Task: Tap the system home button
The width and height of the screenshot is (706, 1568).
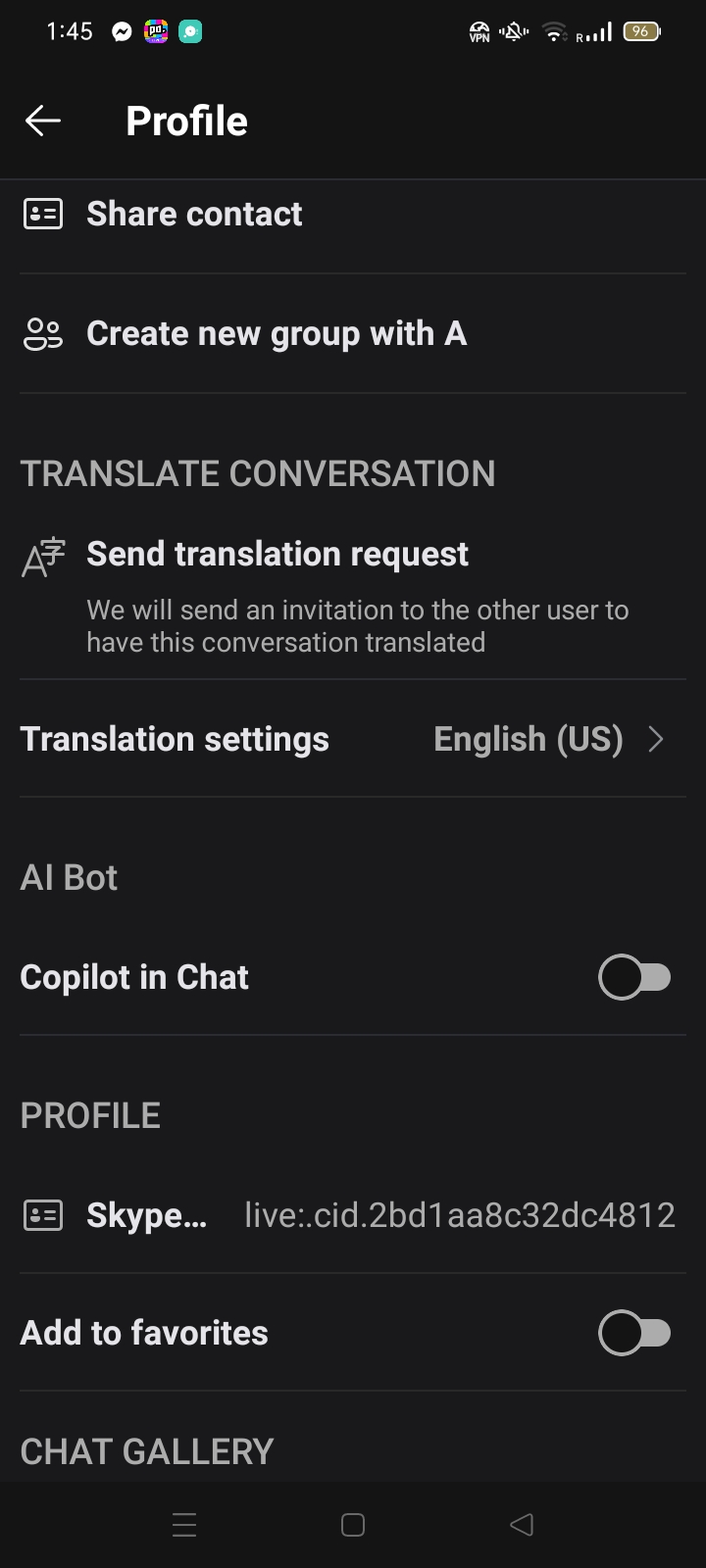Action: [x=353, y=1525]
